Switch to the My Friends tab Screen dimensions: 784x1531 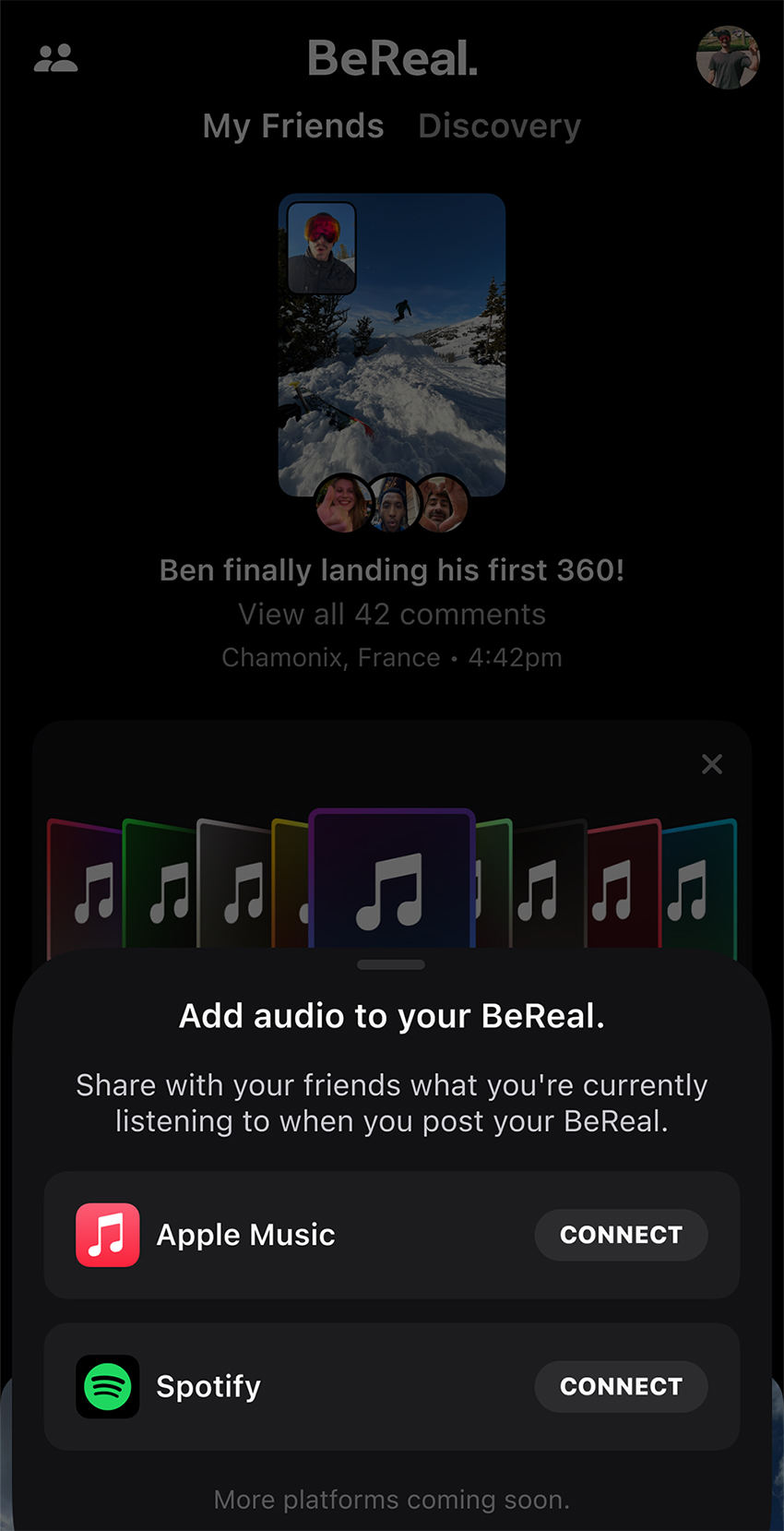tap(292, 126)
